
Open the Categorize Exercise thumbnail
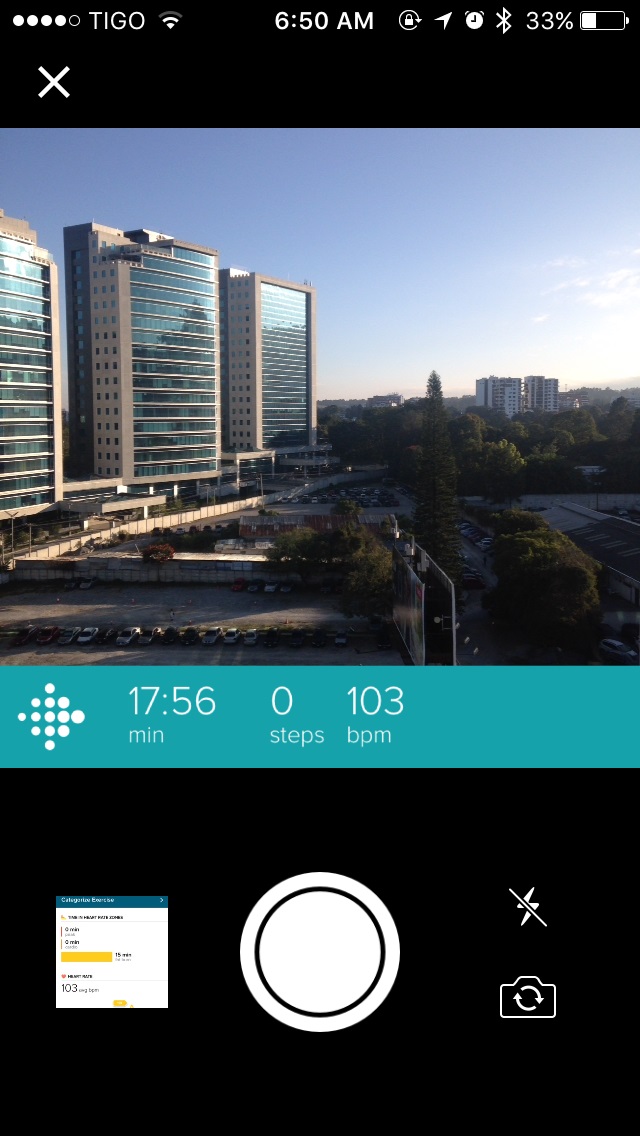[112, 951]
